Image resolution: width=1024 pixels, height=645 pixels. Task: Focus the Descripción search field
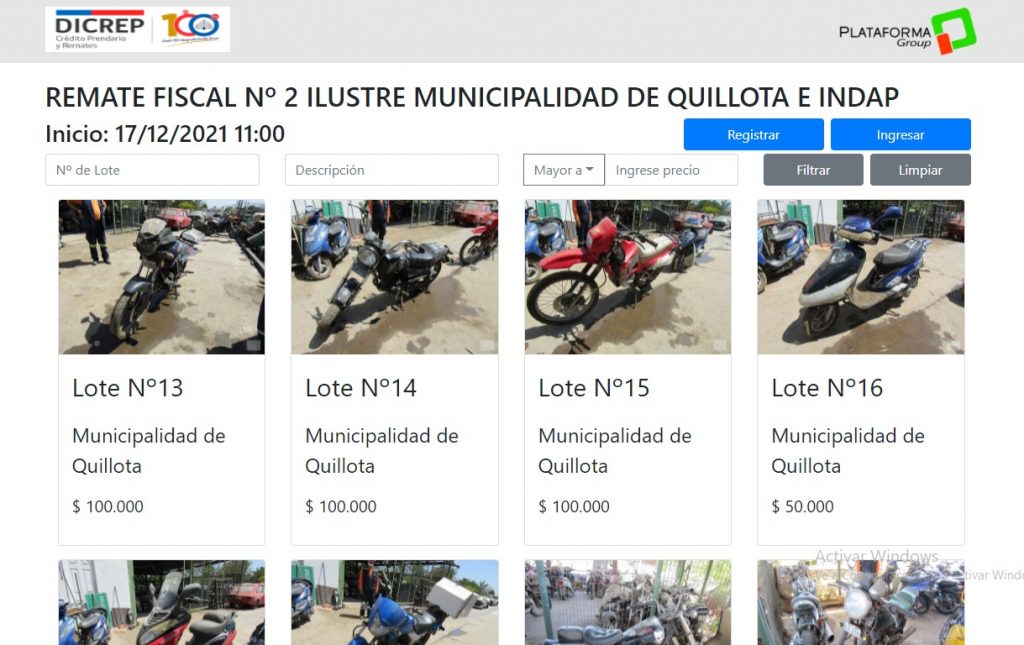(x=391, y=170)
